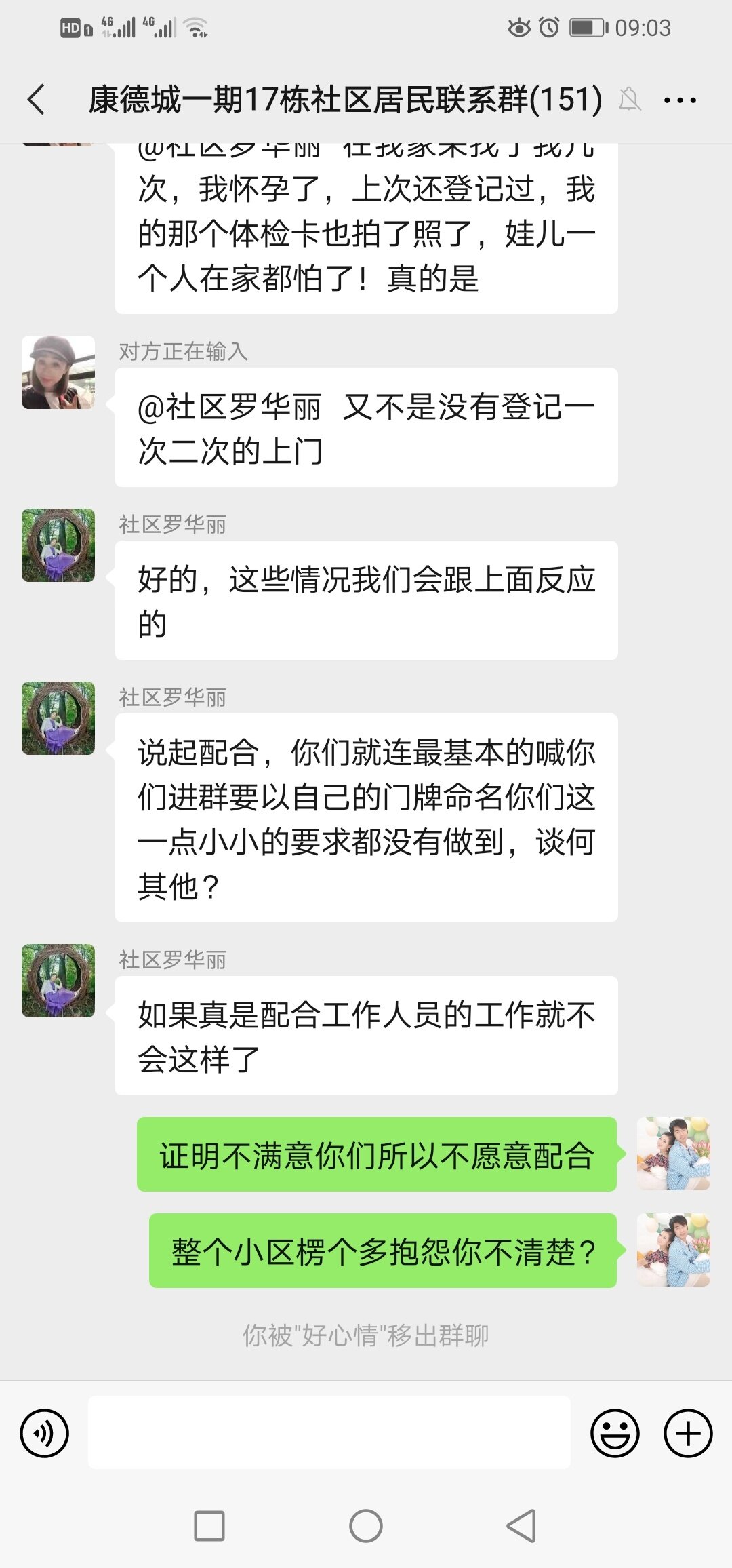Open 社区罗华丽 avatar above 好的，这些情况 message
Image resolution: width=732 pixels, height=1568 pixels.
pyautogui.click(x=58, y=545)
